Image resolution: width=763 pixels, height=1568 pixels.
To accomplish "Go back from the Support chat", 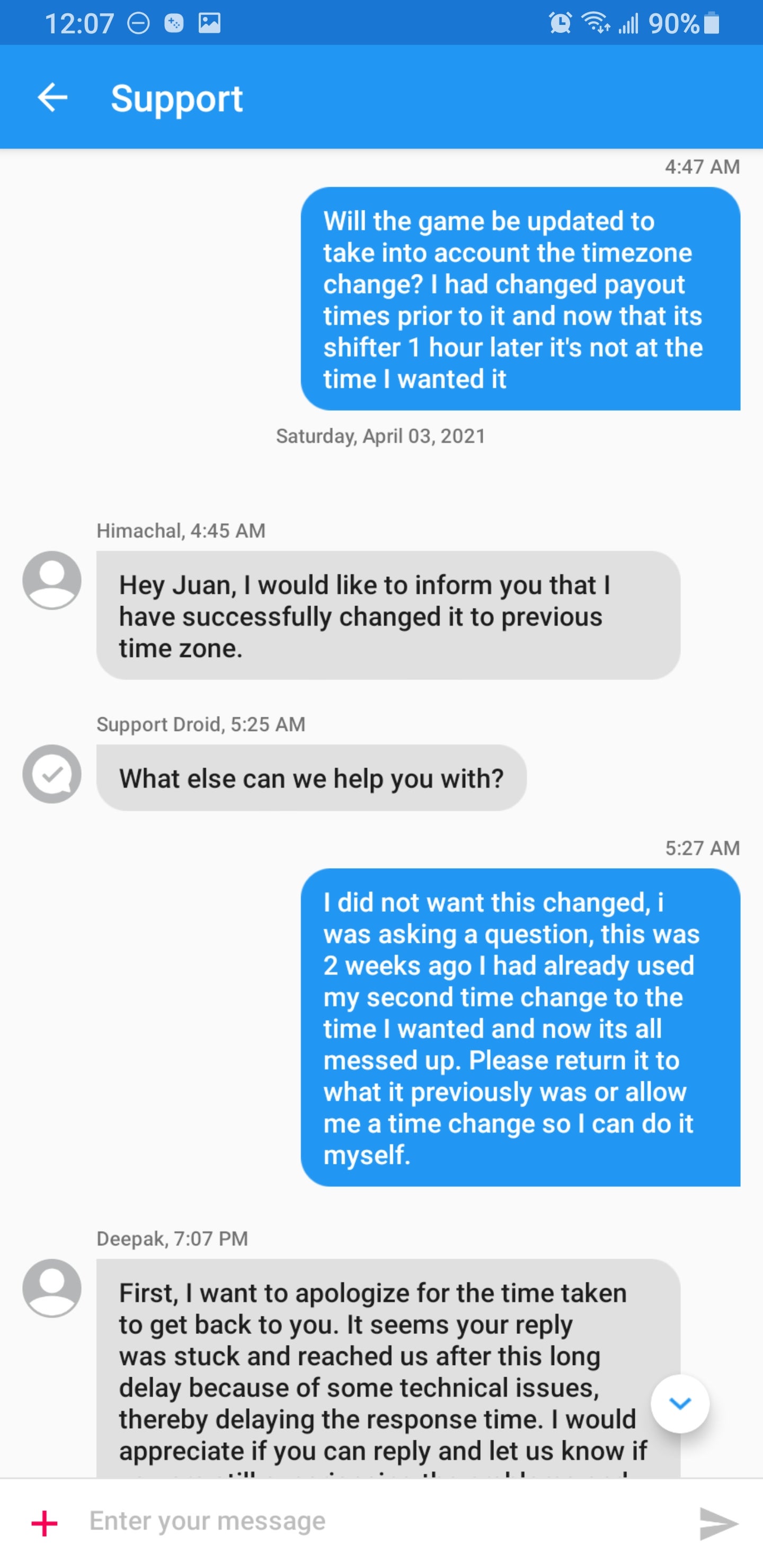I will click(52, 97).
